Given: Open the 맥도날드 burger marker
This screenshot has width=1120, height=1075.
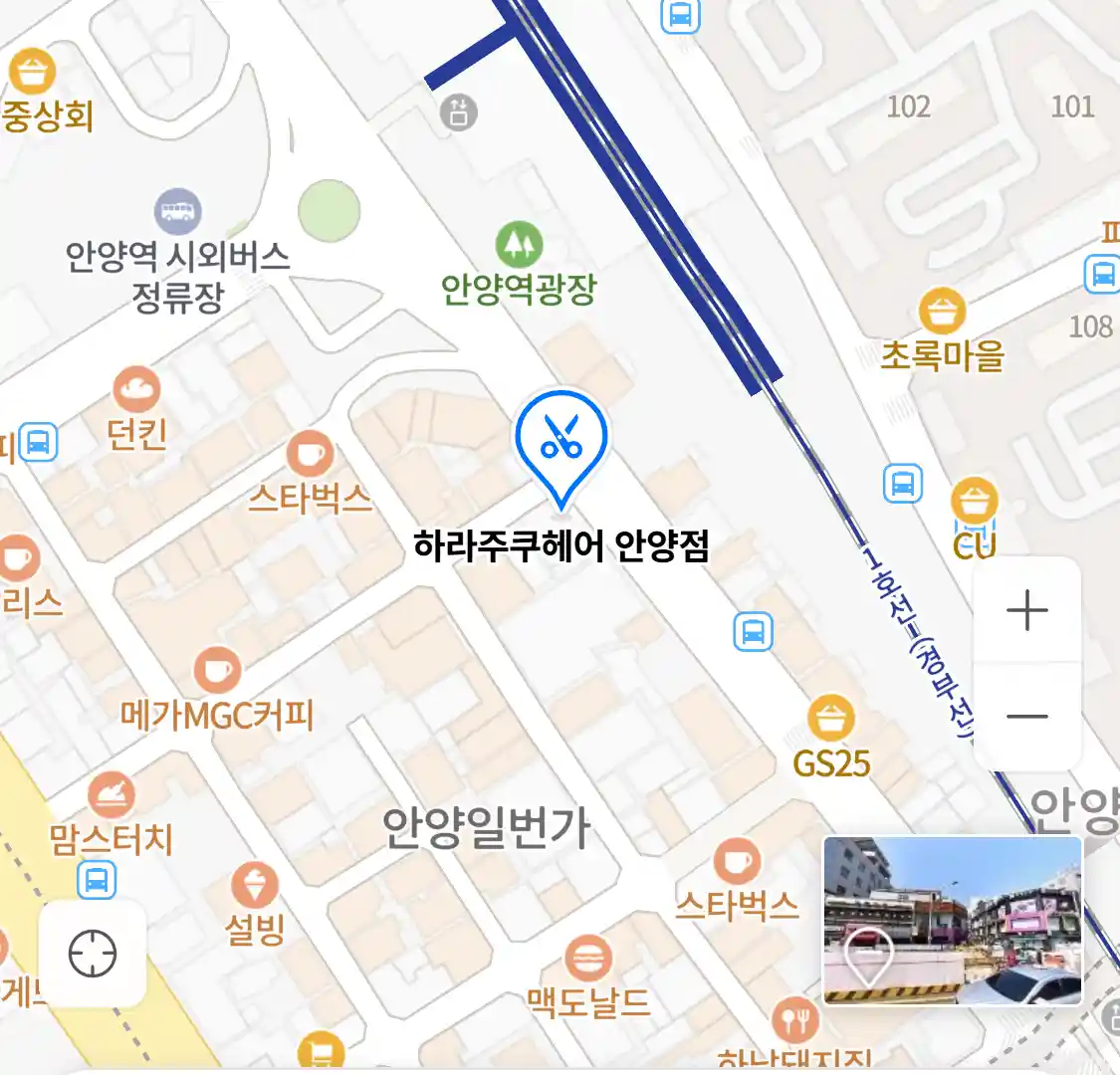Looking at the screenshot, I should pyautogui.click(x=588, y=959).
